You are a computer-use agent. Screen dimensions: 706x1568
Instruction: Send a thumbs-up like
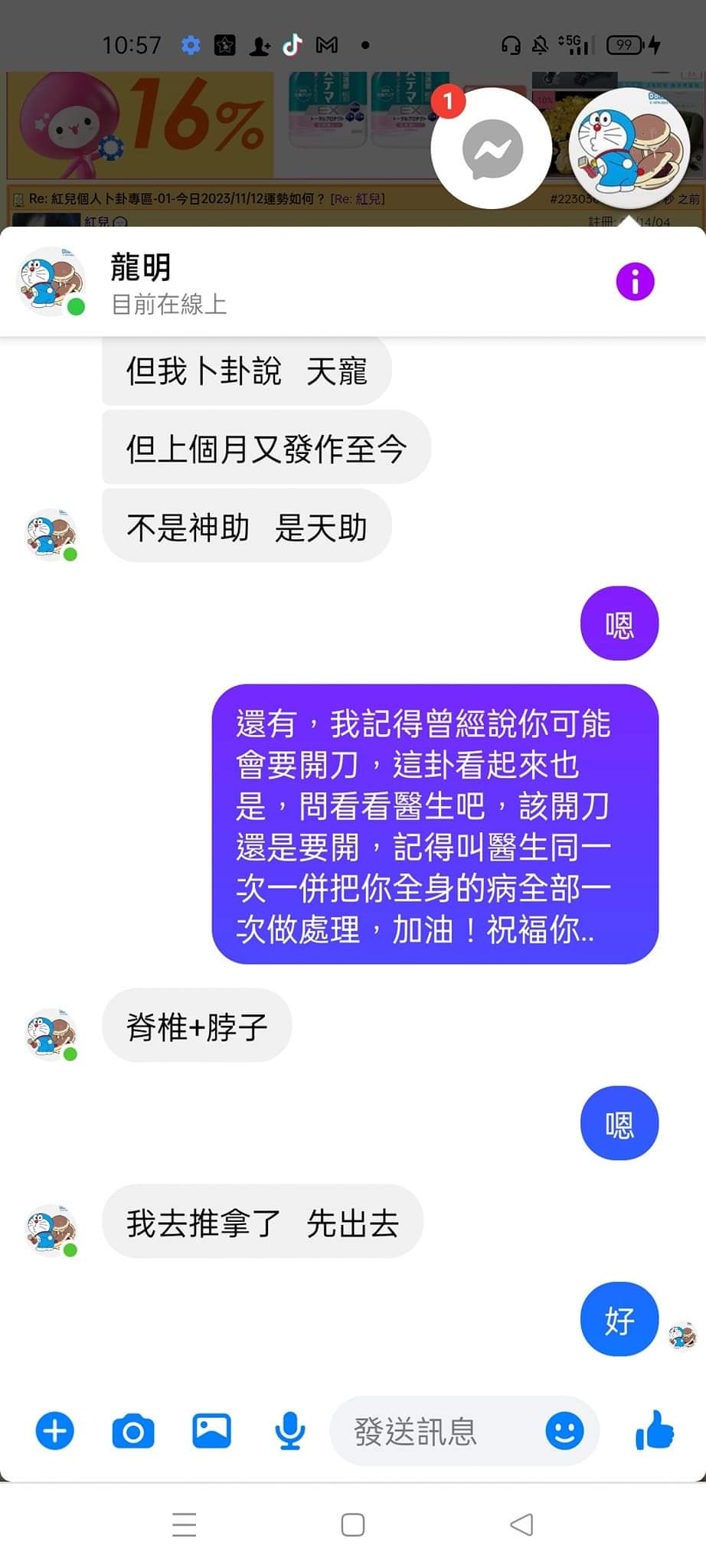[655, 1431]
